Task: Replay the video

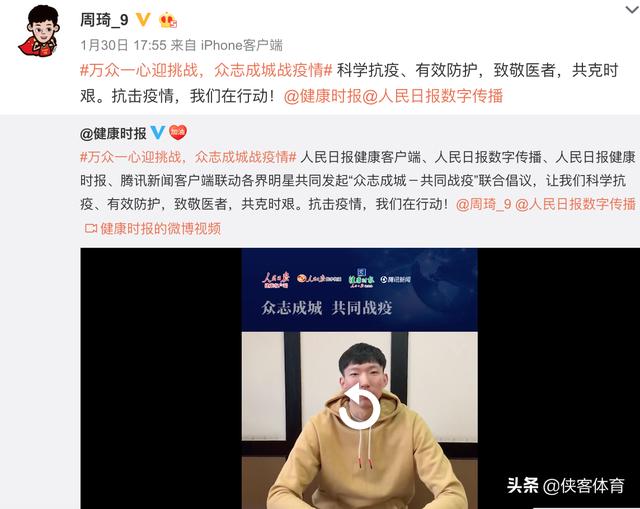Action: pyautogui.click(x=359, y=407)
